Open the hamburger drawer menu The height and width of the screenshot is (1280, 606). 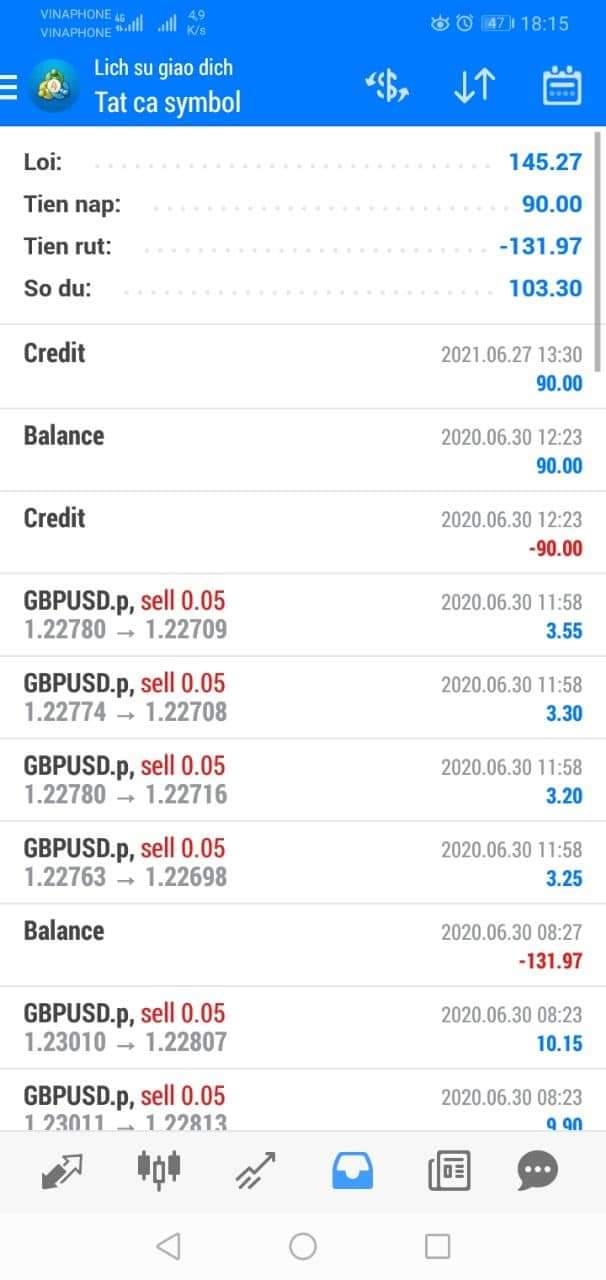pyautogui.click(x=9, y=88)
